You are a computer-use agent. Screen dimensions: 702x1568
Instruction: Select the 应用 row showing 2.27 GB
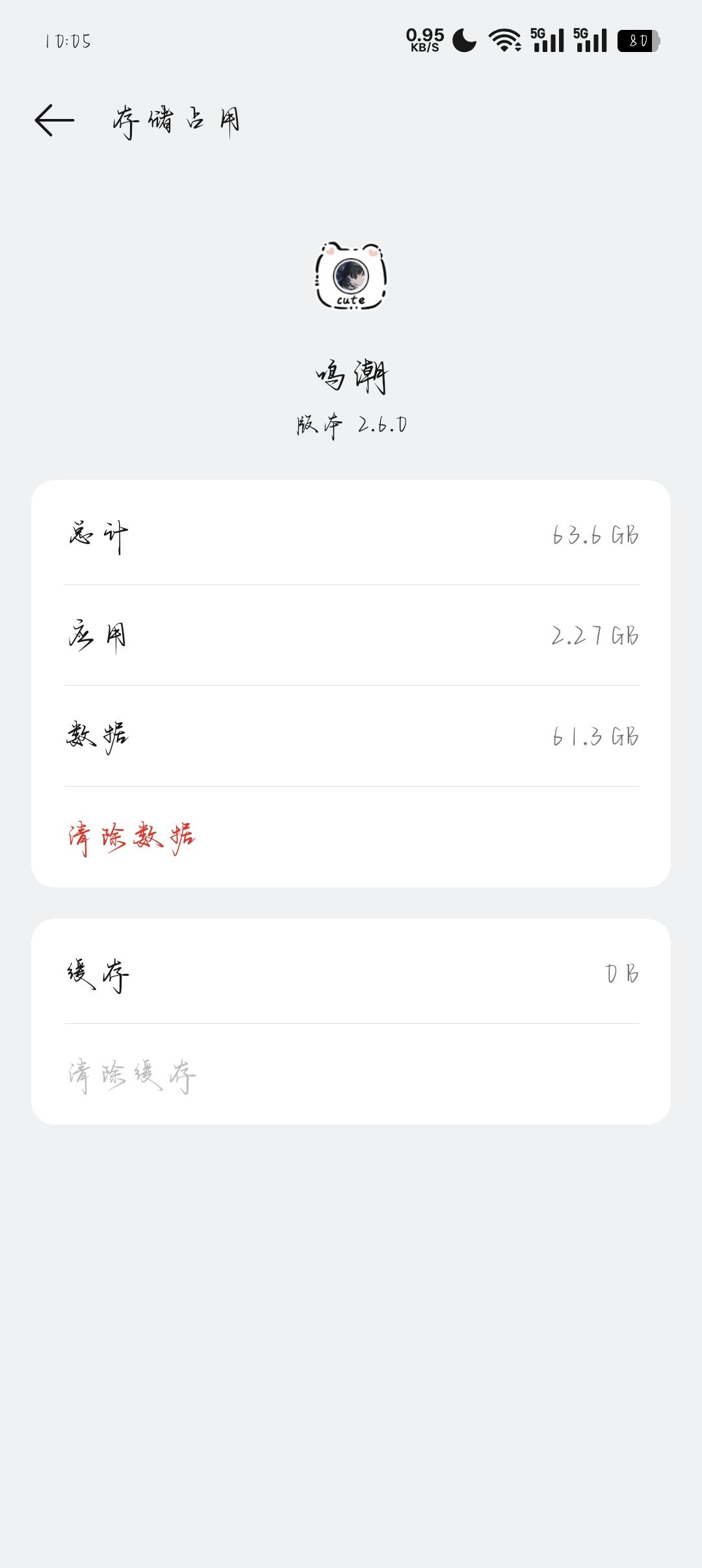351,636
